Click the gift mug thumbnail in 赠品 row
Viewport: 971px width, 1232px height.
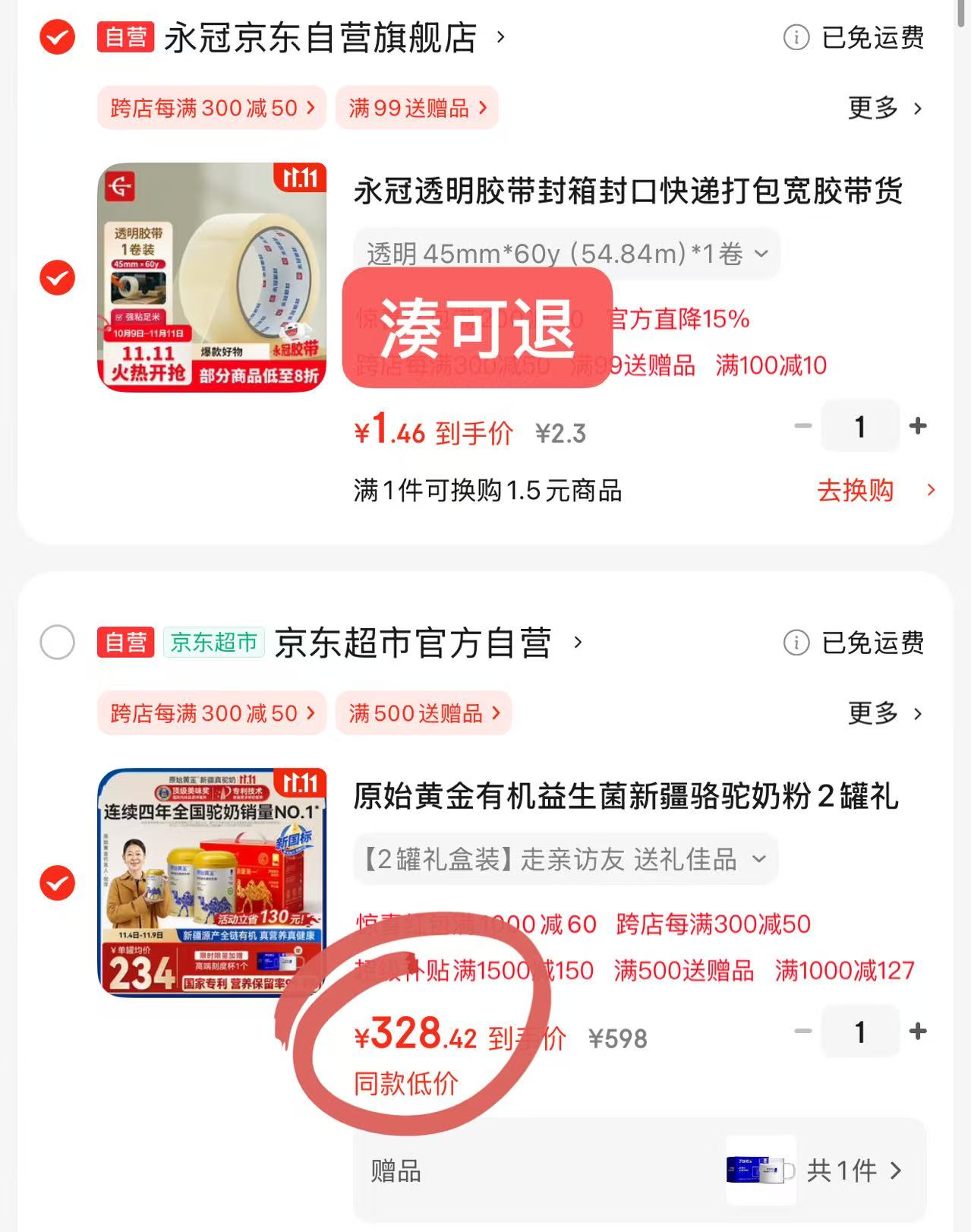click(761, 1171)
